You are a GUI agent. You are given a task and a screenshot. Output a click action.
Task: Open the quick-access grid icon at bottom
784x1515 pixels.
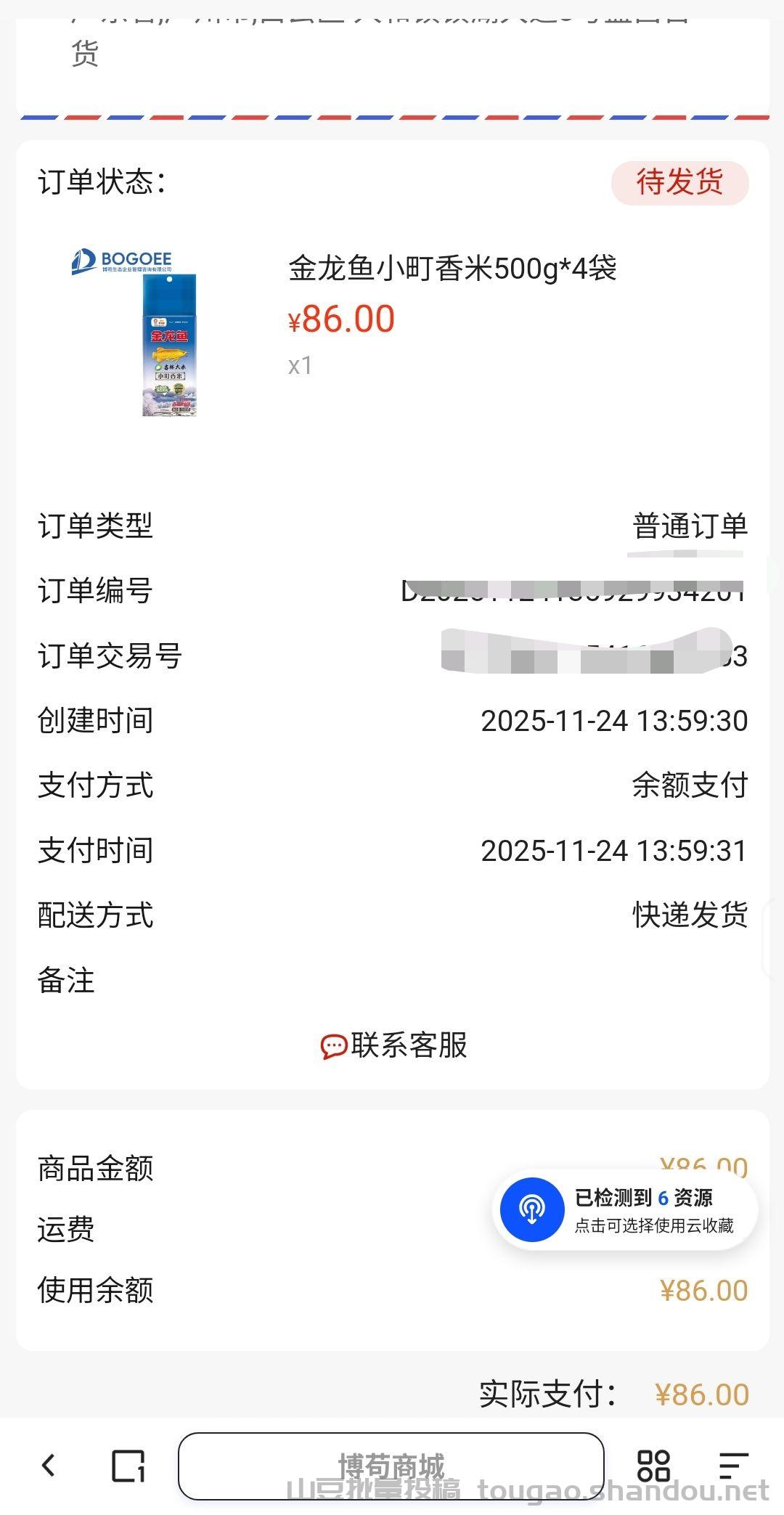(x=654, y=1464)
